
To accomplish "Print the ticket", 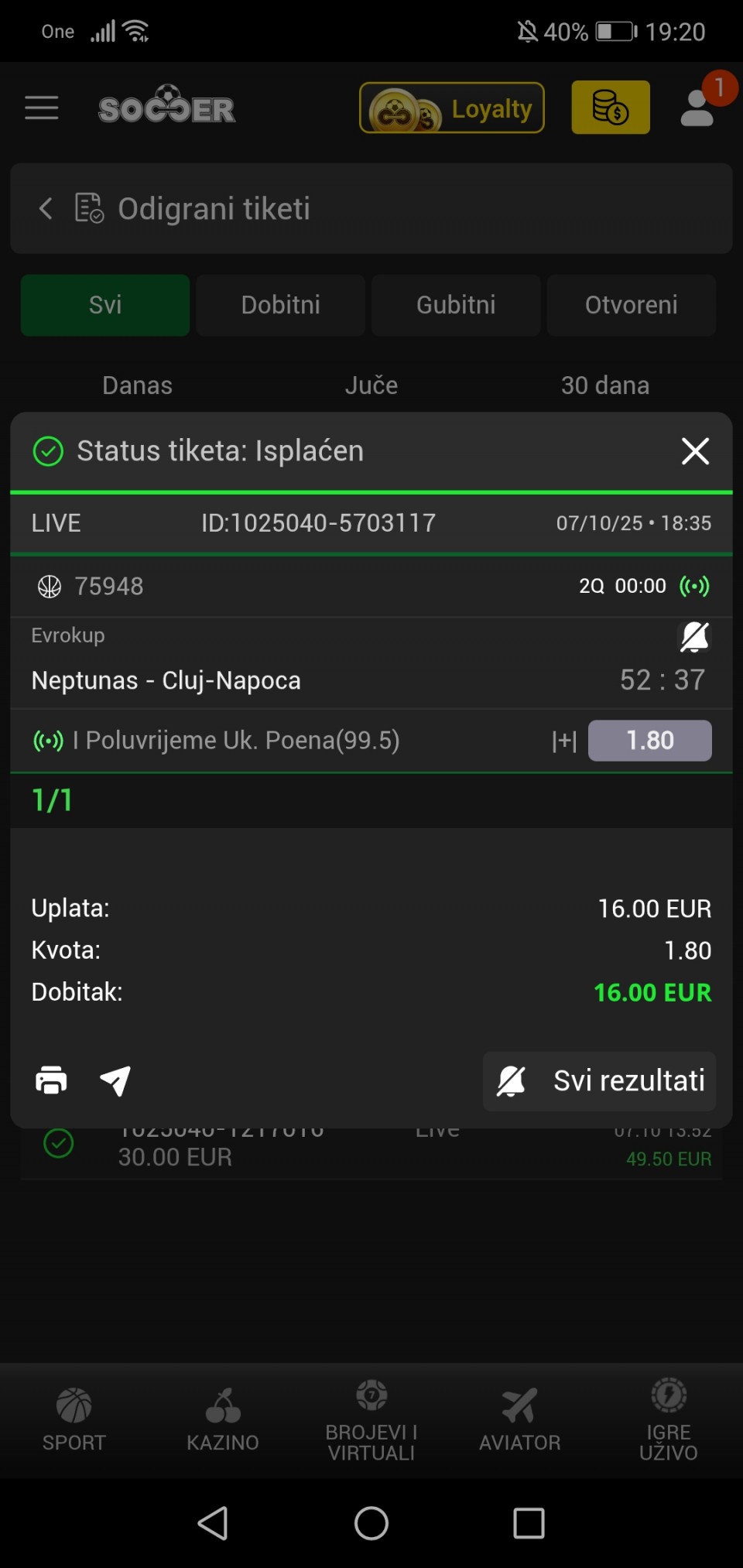I will click(x=51, y=1080).
